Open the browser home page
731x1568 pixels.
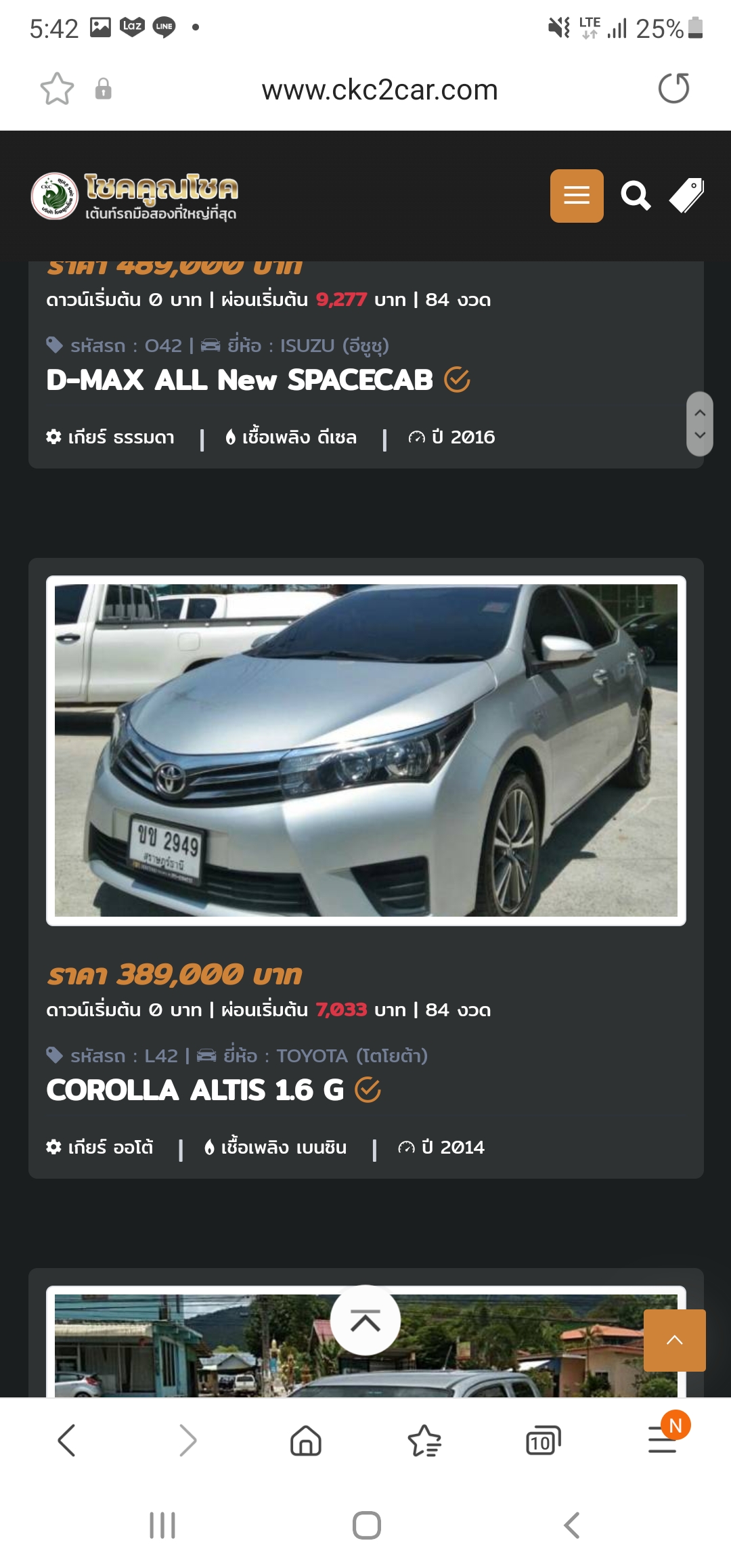click(x=306, y=1440)
